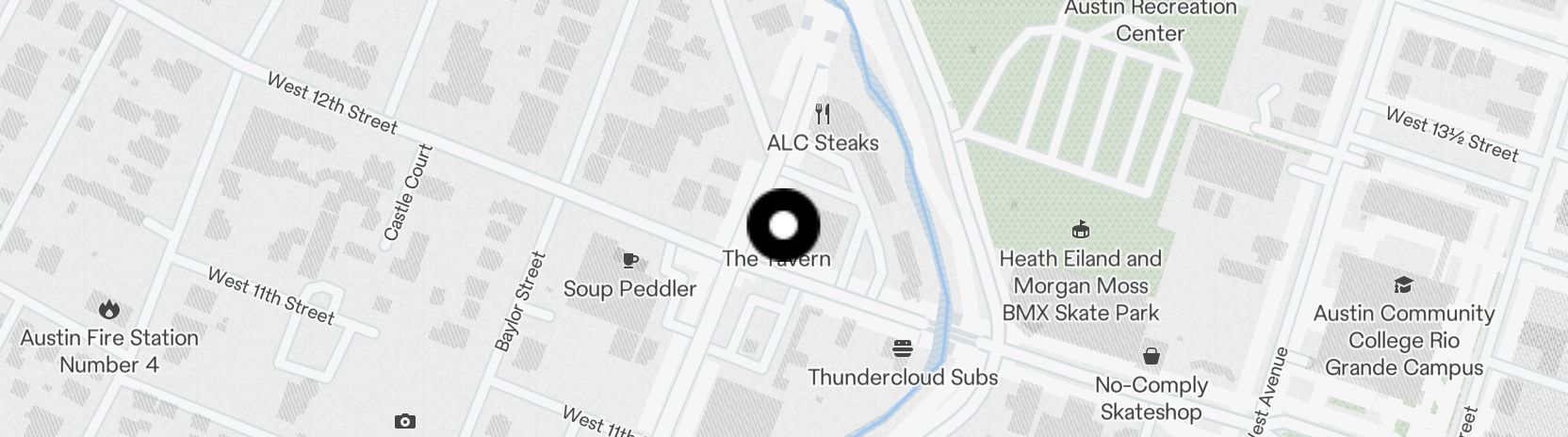
Task: Tap the black location pin marker
Action: 783,226
